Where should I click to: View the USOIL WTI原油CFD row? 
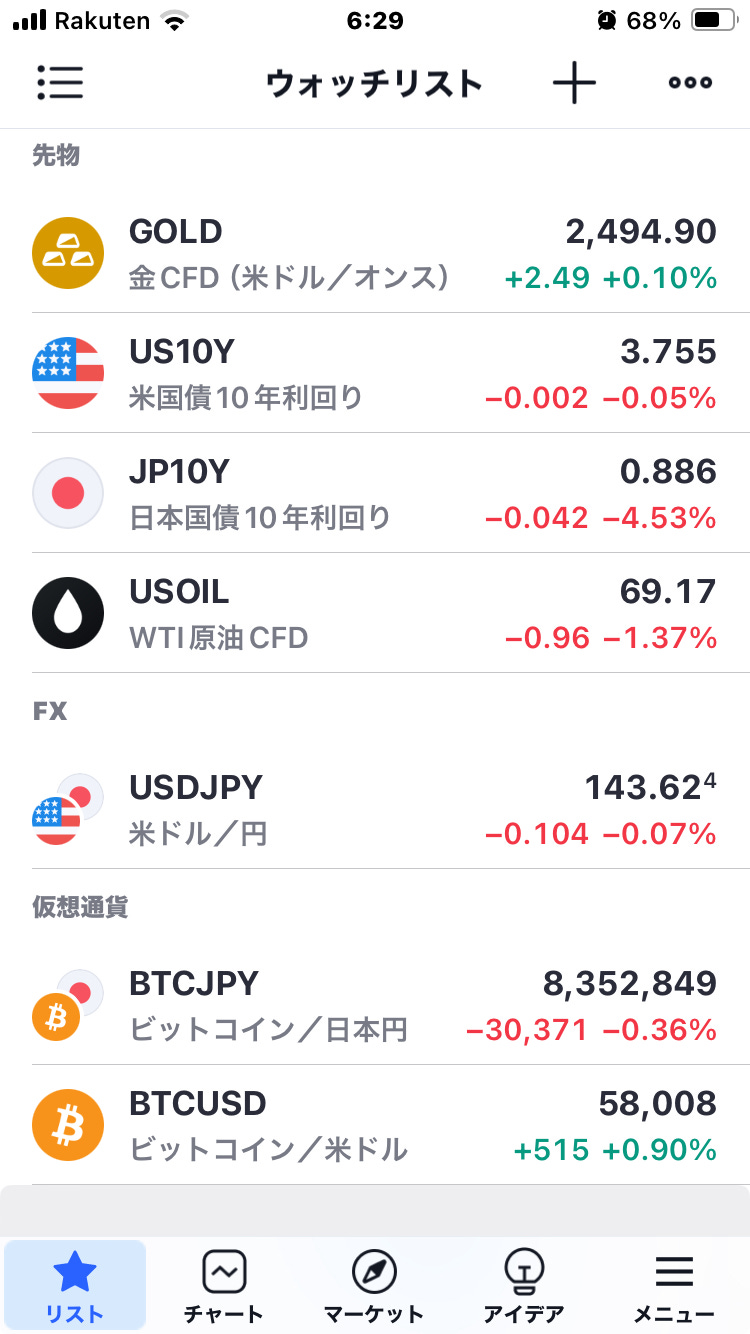click(x=375, y=613)
